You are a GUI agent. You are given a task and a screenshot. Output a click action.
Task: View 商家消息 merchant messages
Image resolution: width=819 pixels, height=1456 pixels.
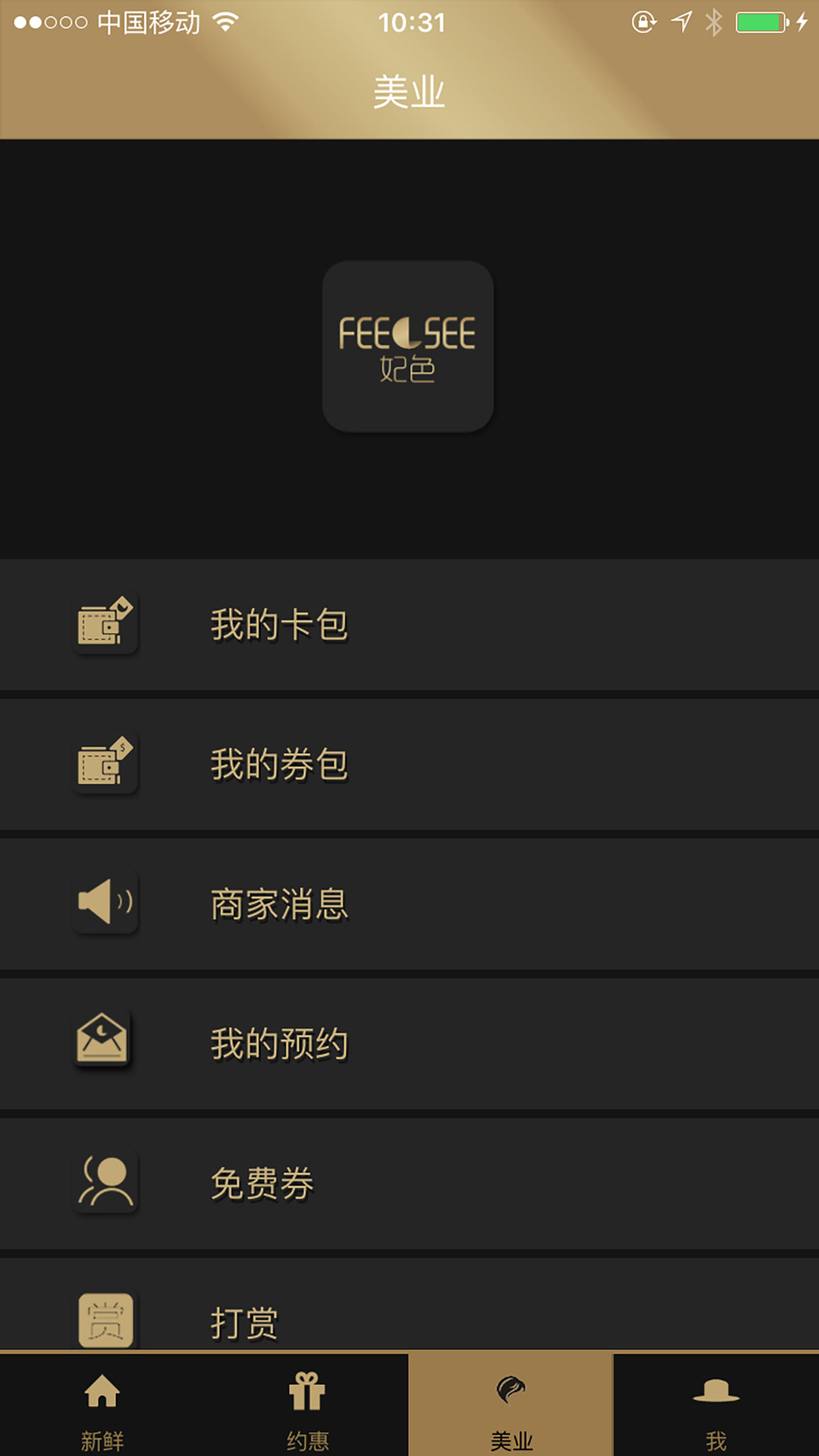(409, 904)
